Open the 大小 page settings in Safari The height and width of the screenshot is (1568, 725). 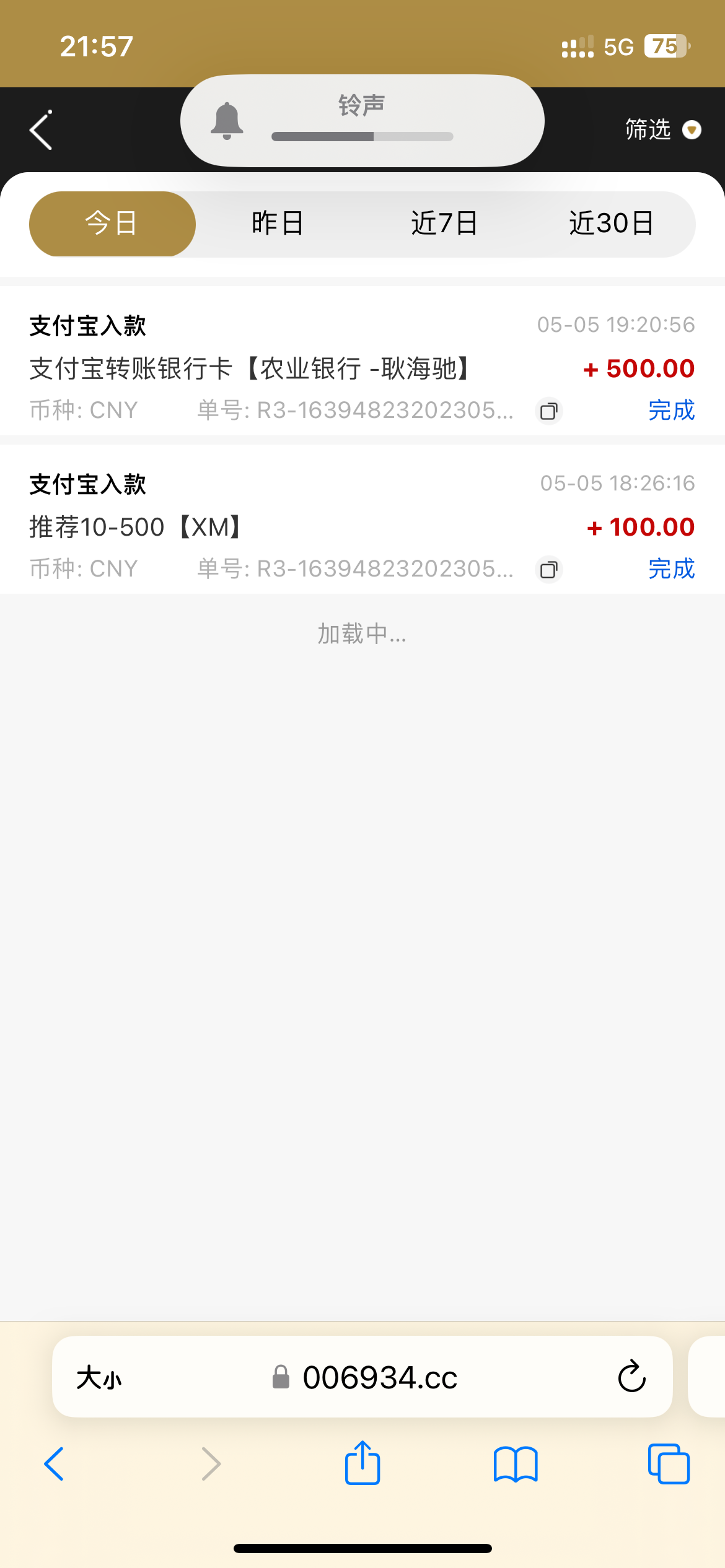point(99,1378)
